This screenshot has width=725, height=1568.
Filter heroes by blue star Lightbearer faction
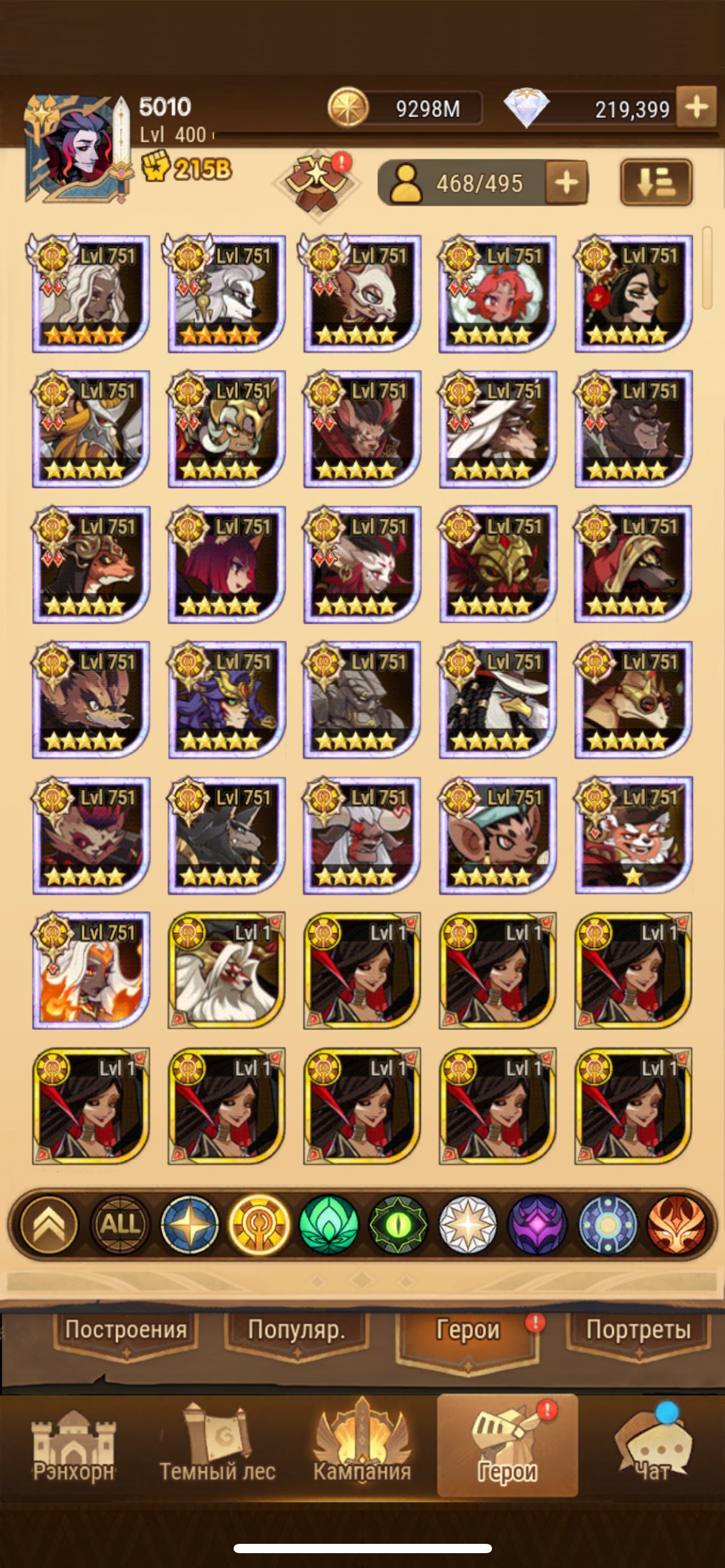click(190, 1224)
